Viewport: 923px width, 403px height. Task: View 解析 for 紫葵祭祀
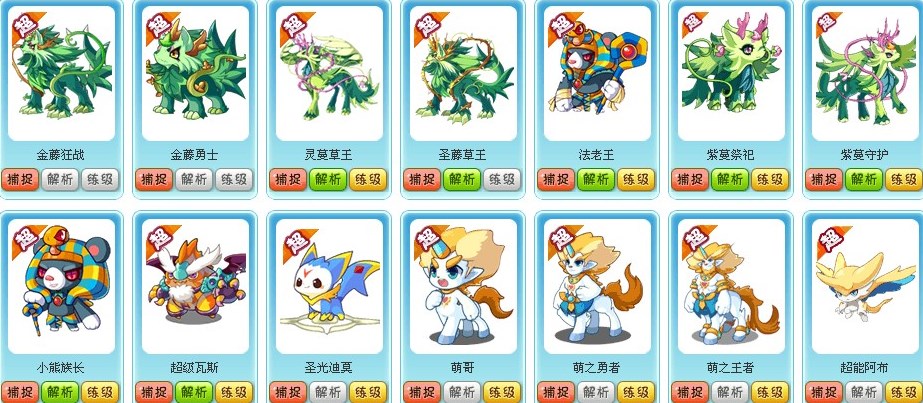(x=729, y=179)
